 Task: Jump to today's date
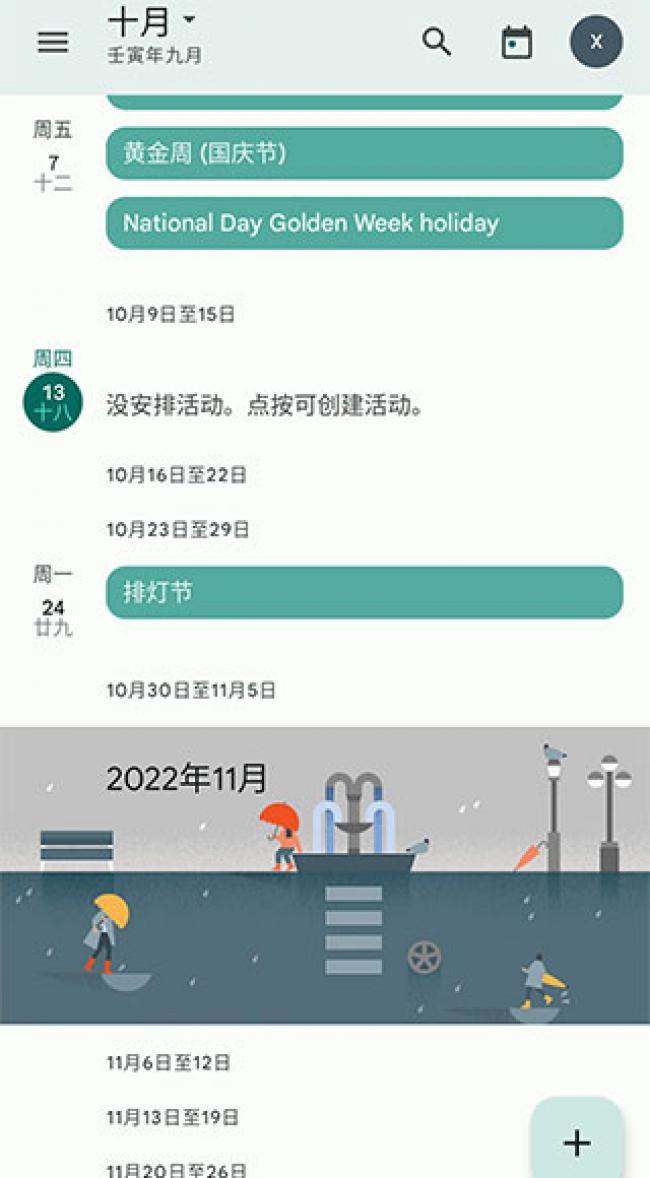[516, 42]
